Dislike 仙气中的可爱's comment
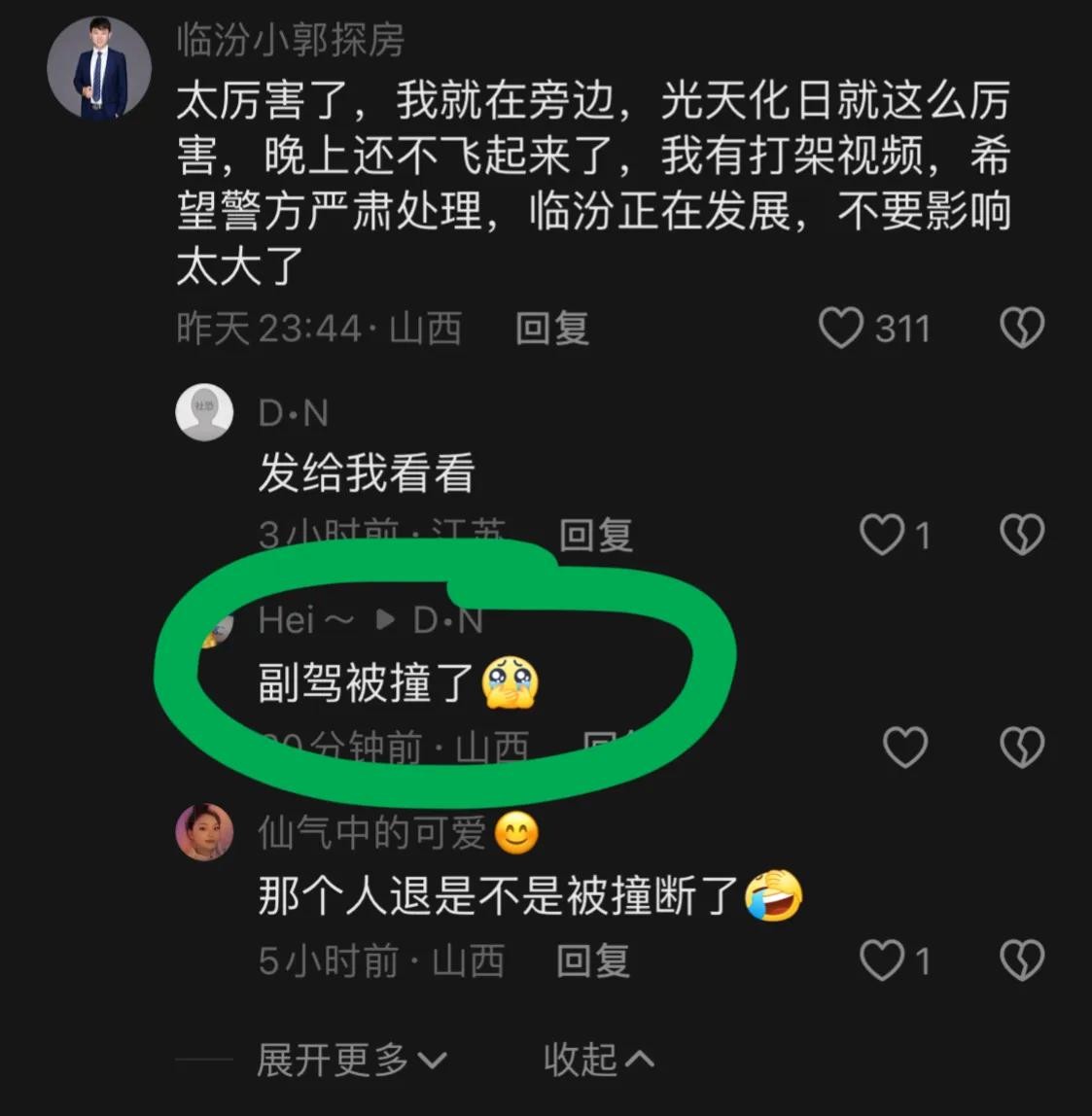1092x1116 pixels. pyautogui.click(x=1022, y=961)
